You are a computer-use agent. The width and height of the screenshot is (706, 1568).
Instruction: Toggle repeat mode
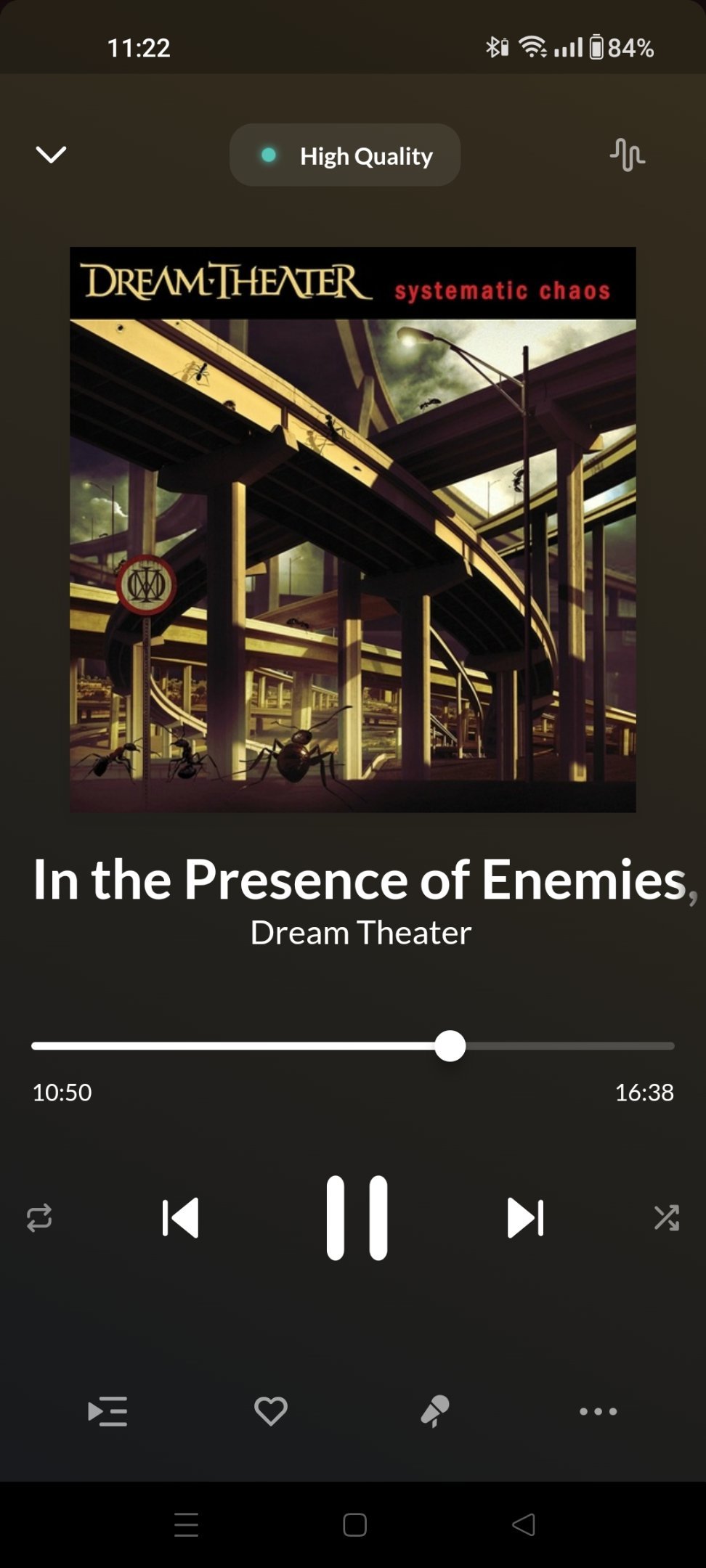pos(39,1217)
